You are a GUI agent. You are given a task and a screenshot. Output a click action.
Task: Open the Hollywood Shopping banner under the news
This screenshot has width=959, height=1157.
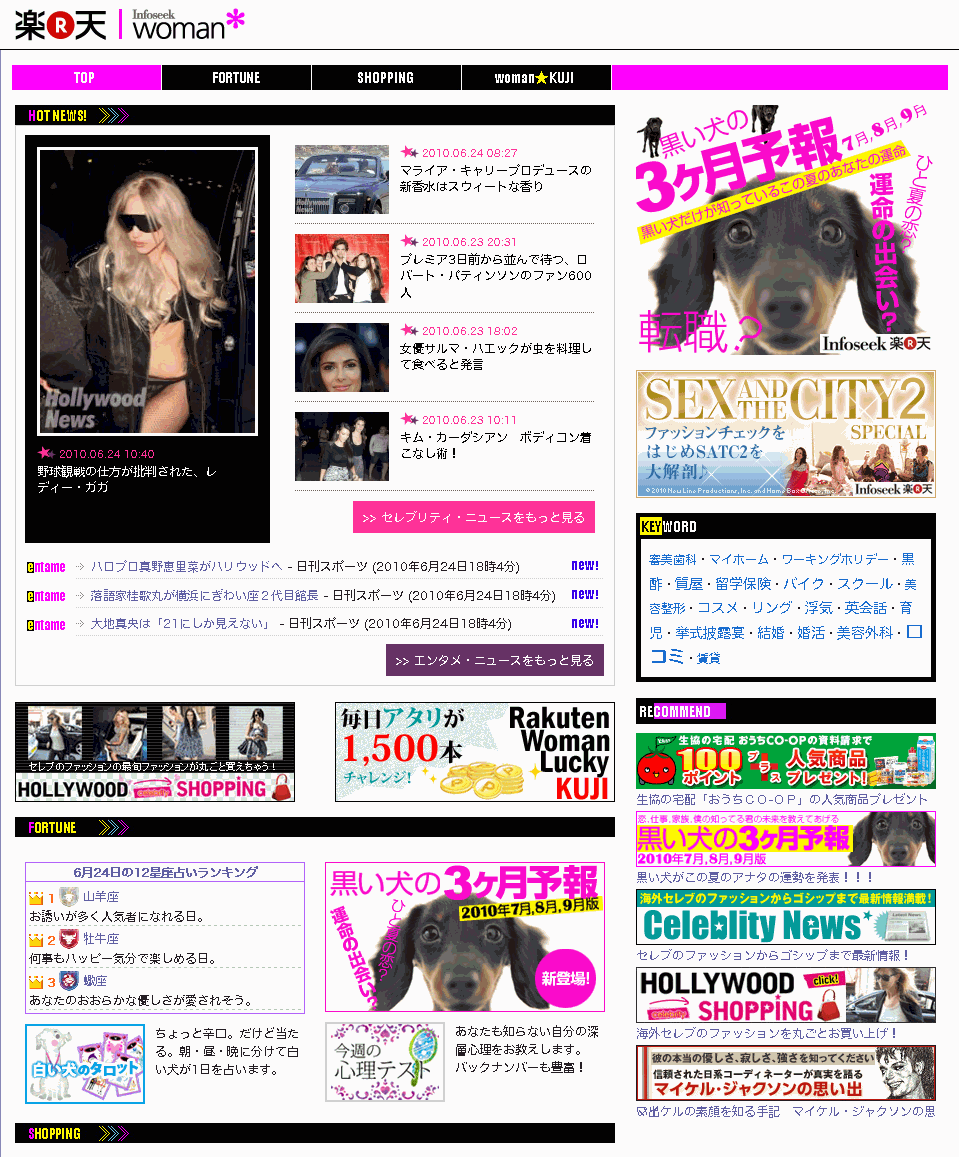pos(155,752)
